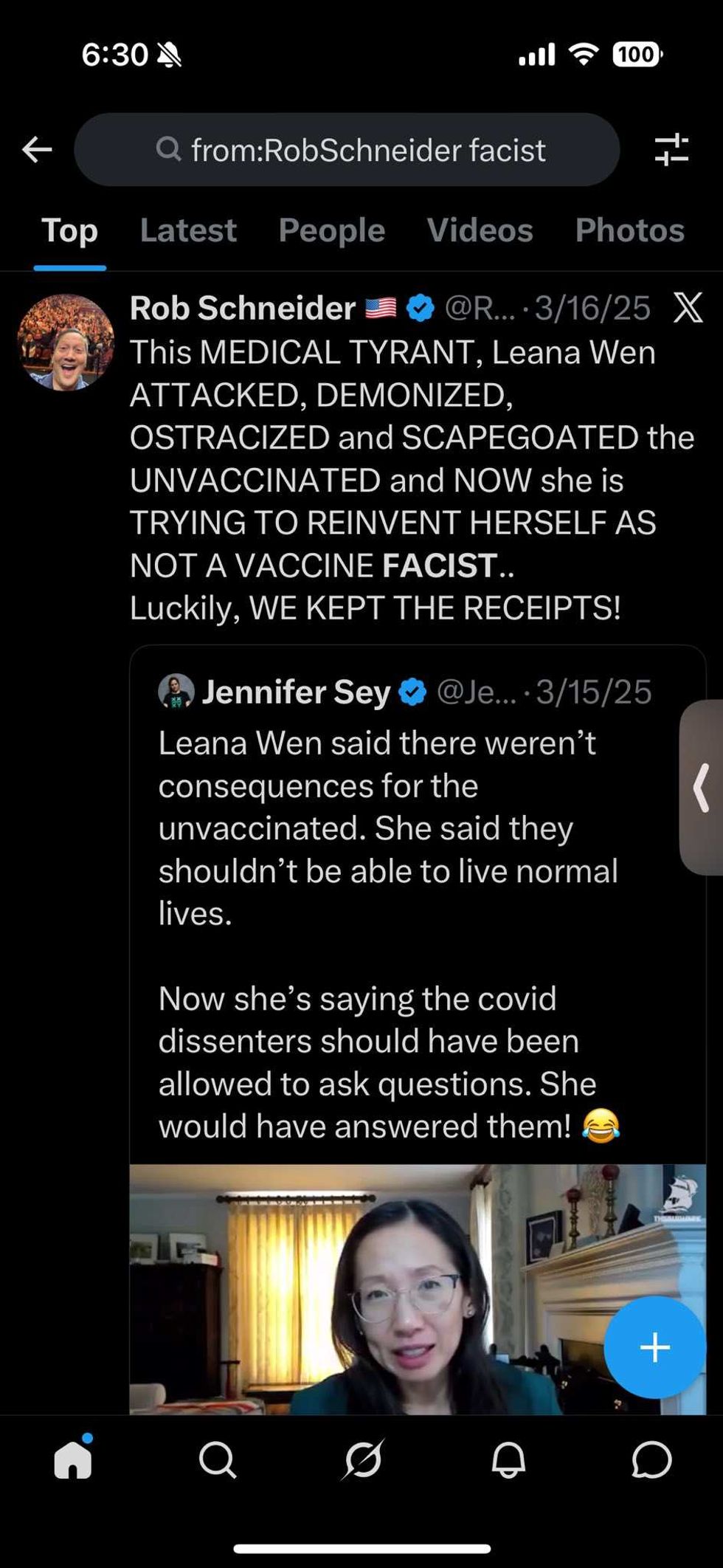Screen dimensions: 723x1568
Task: Tap Jennifer Sey's verified checkmark
Action: [412, 692]
